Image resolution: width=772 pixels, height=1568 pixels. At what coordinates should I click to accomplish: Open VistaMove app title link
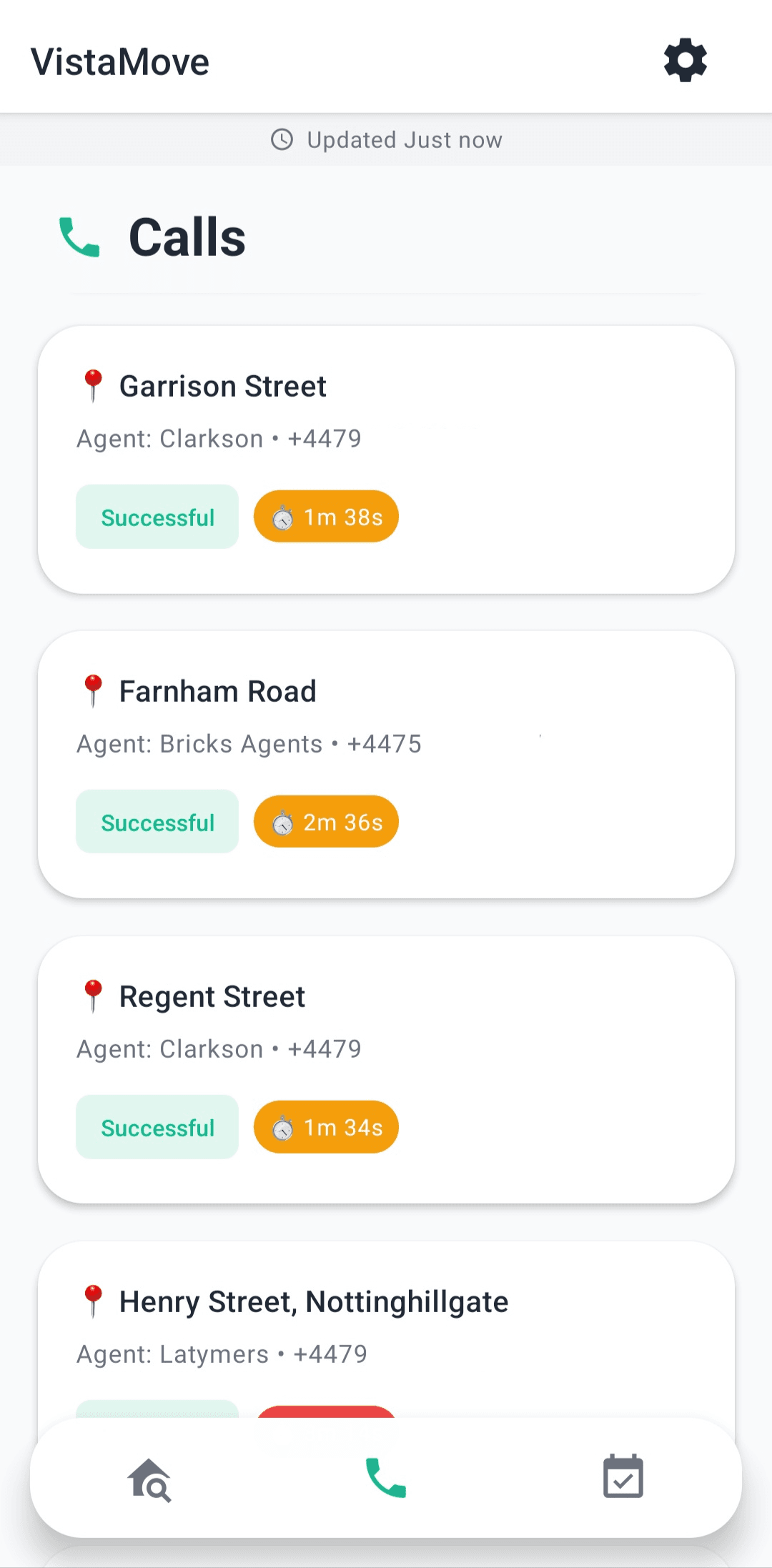119,60
